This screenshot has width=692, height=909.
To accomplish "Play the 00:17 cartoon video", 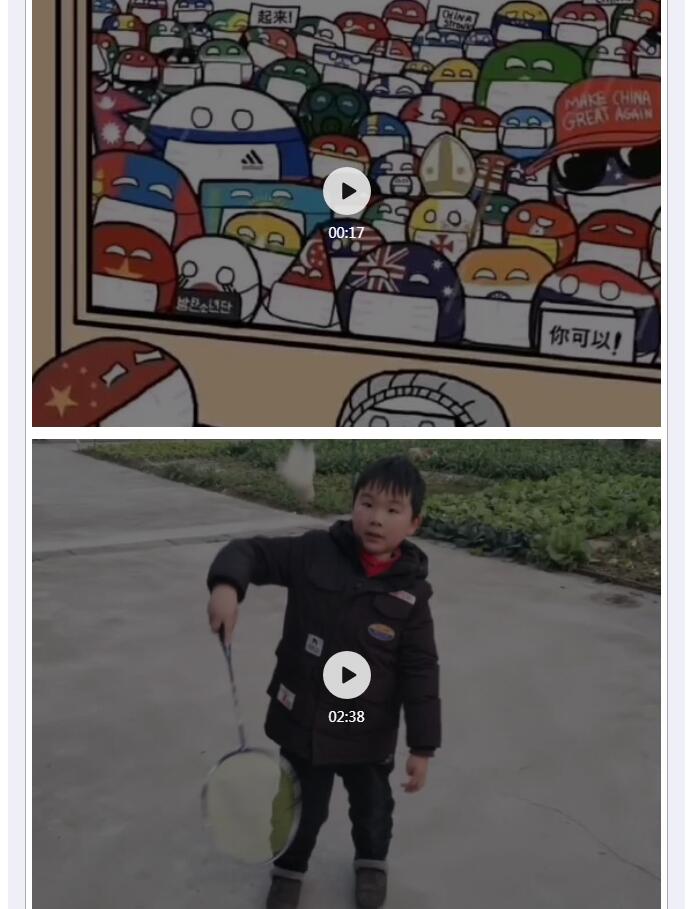I will point(347,191).
